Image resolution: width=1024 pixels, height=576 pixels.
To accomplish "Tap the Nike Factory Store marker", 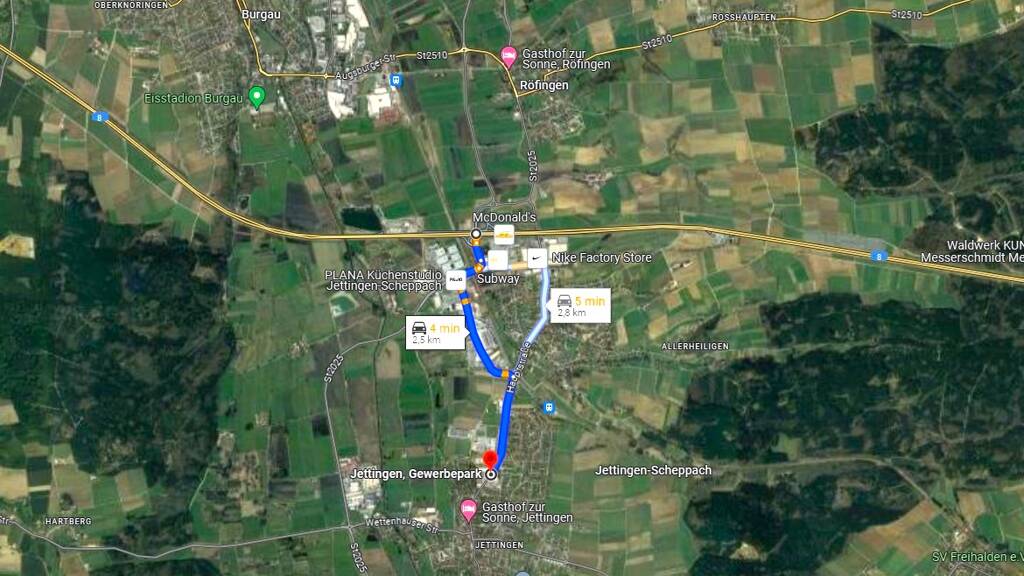I will tap(537, 258).
